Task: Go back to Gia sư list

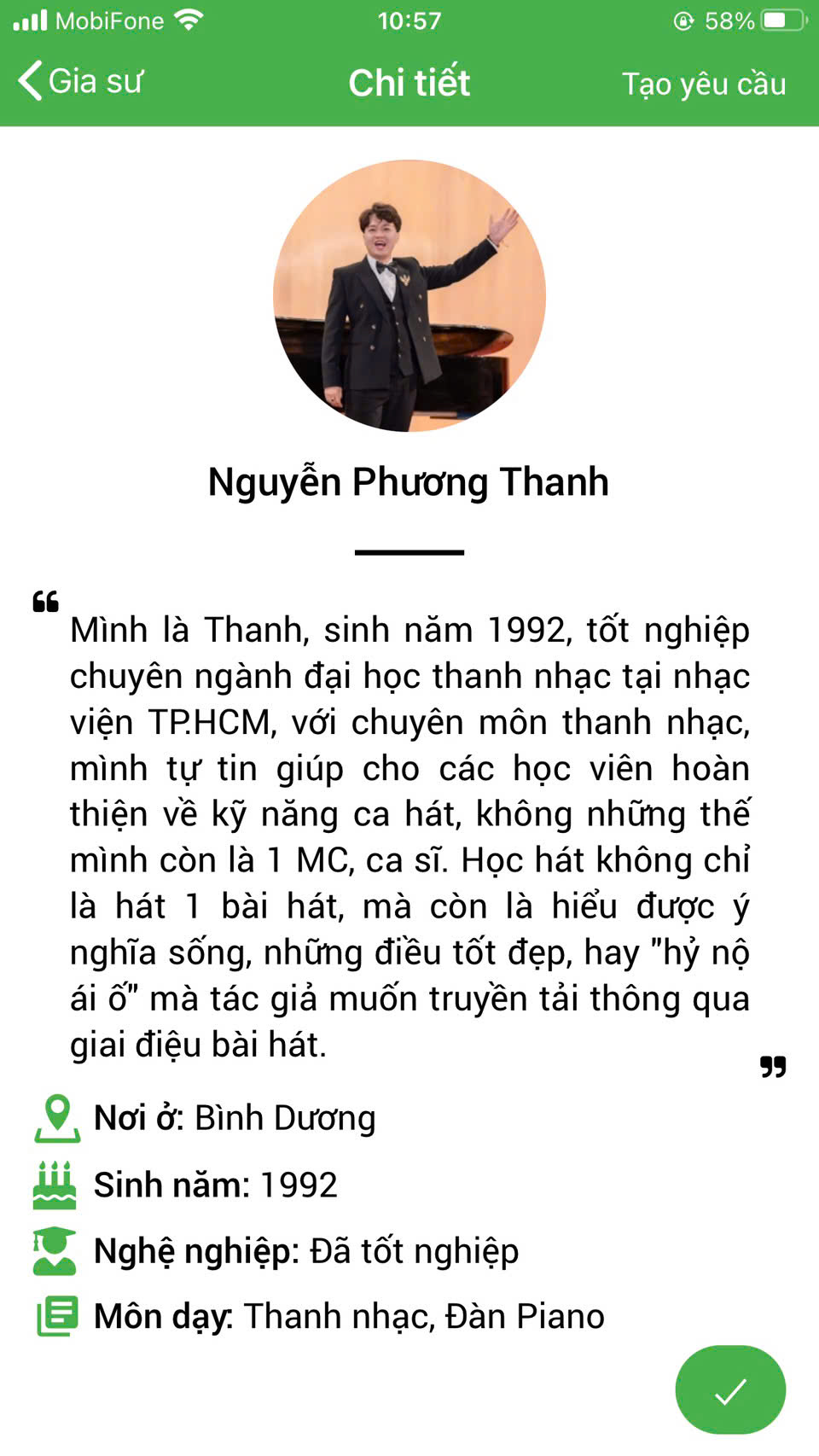Action: (80, 82)
